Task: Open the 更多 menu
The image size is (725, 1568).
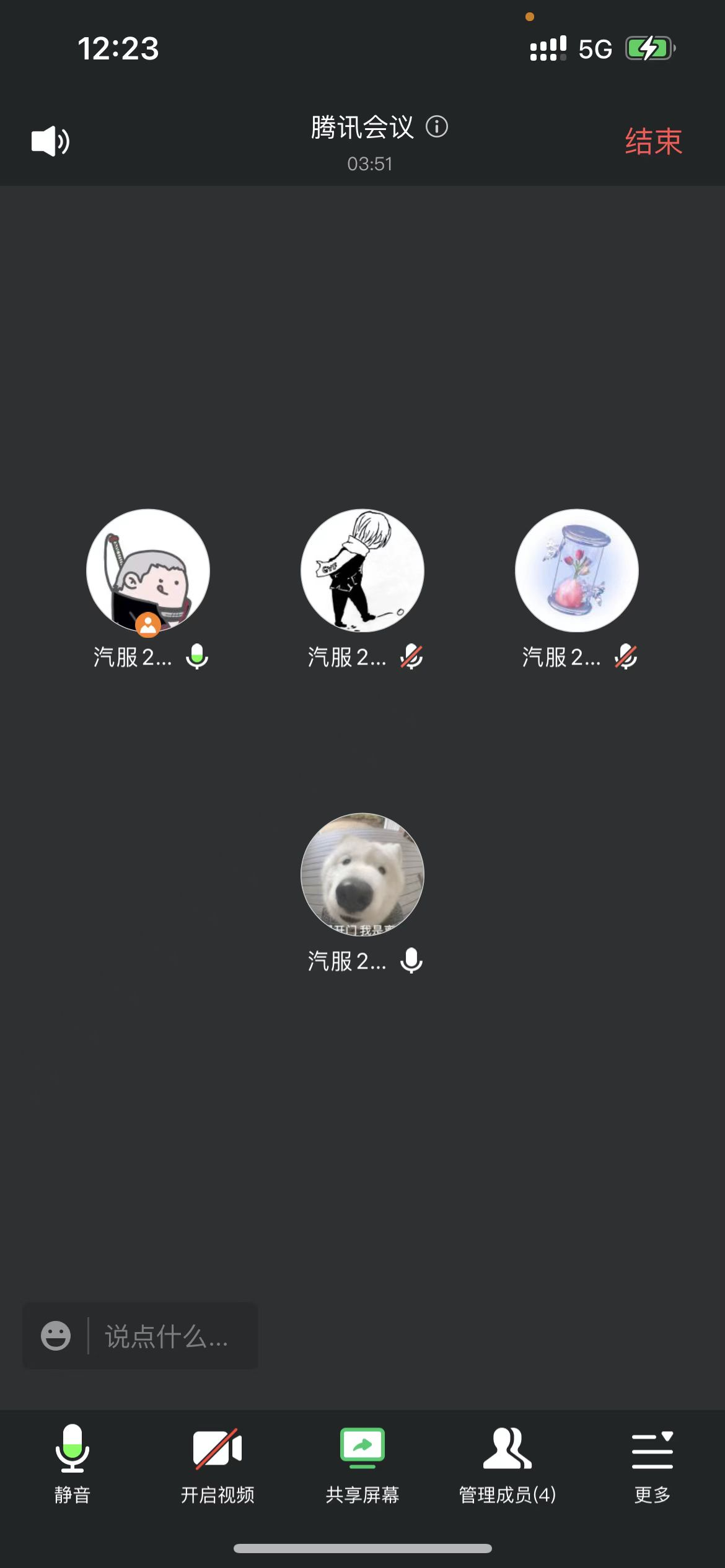Action: pos(652,1464)
